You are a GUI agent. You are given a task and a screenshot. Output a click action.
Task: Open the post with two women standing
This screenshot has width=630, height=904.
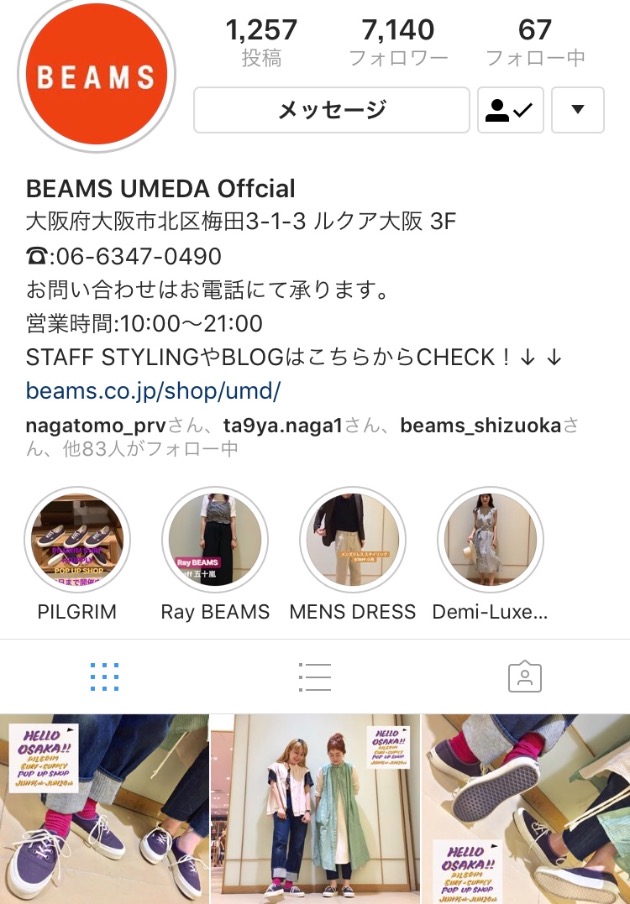[314, 808]
